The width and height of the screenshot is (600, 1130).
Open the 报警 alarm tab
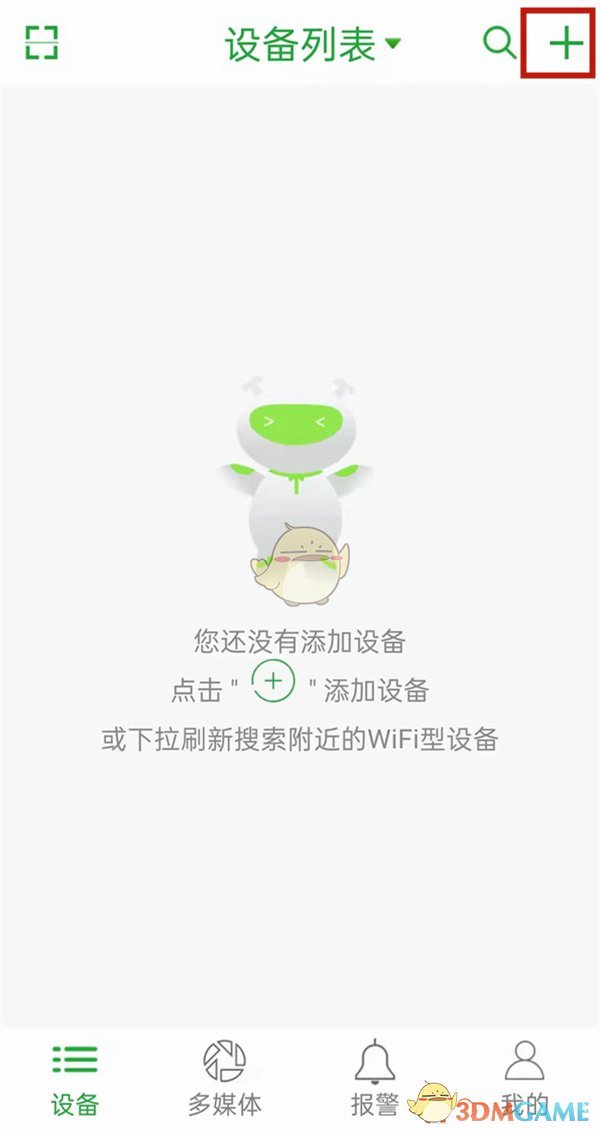[375, 1078]
